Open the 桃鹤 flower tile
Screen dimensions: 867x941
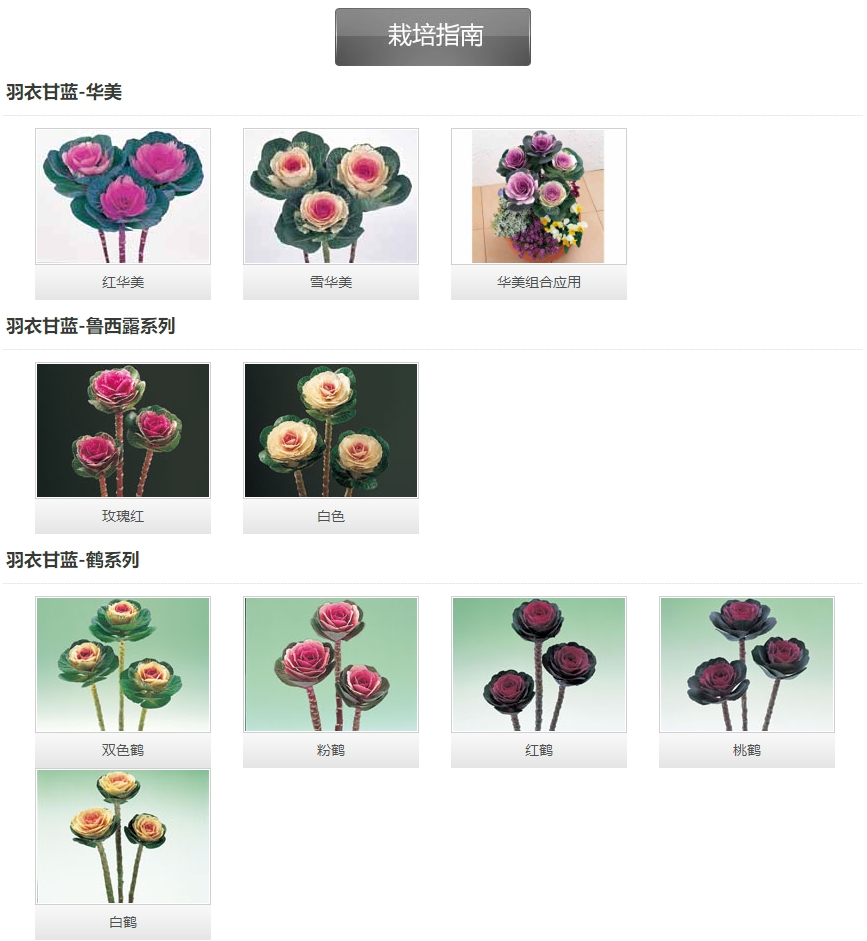[x=746, y=665]
